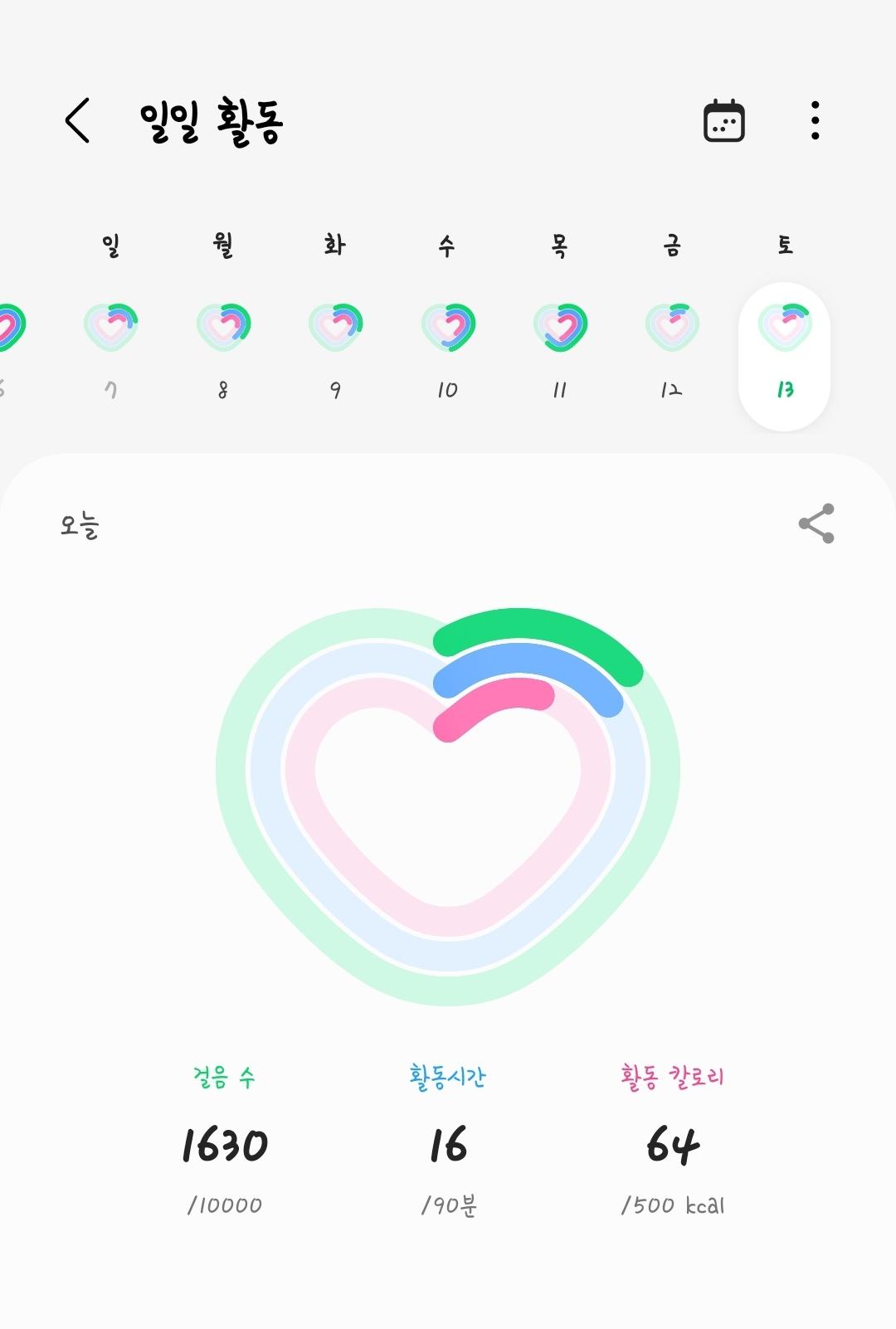Viewport: 896px width, 1329px height.
Task: View 활동시간 active time details
Action: click(x=448, y=1143)
